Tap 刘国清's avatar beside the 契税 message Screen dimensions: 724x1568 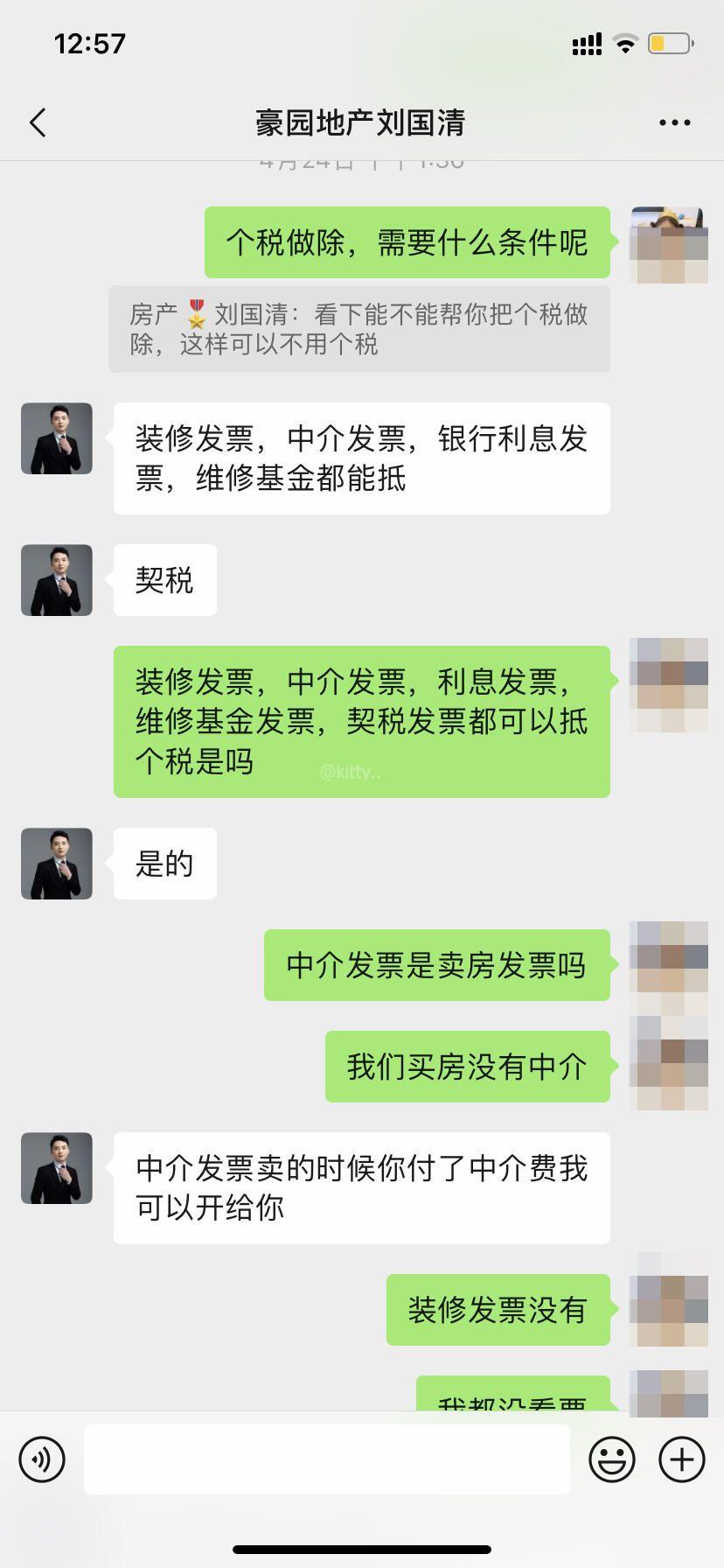pyautogui.click(x=57, y=580)
